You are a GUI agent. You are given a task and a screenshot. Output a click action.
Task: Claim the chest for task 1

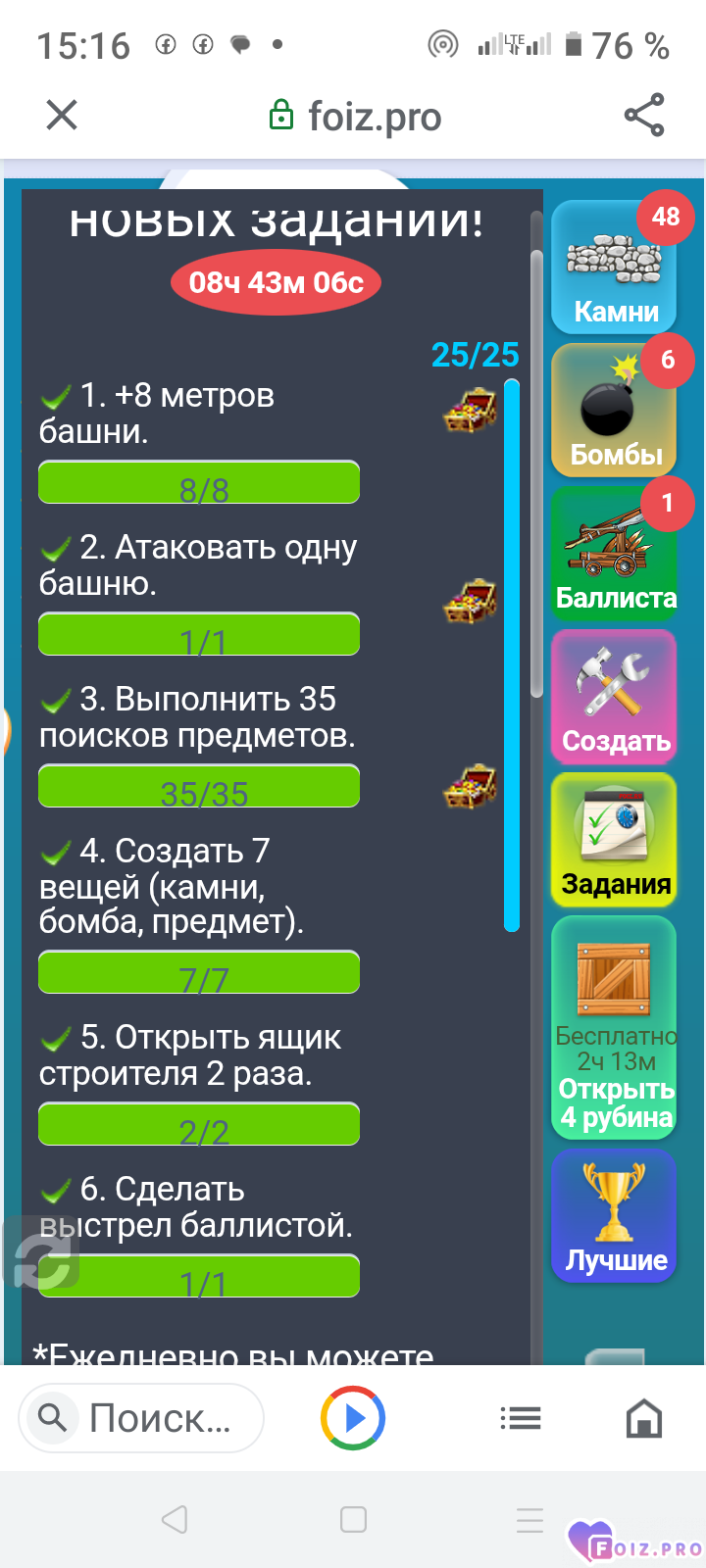(x=471, y=412)
